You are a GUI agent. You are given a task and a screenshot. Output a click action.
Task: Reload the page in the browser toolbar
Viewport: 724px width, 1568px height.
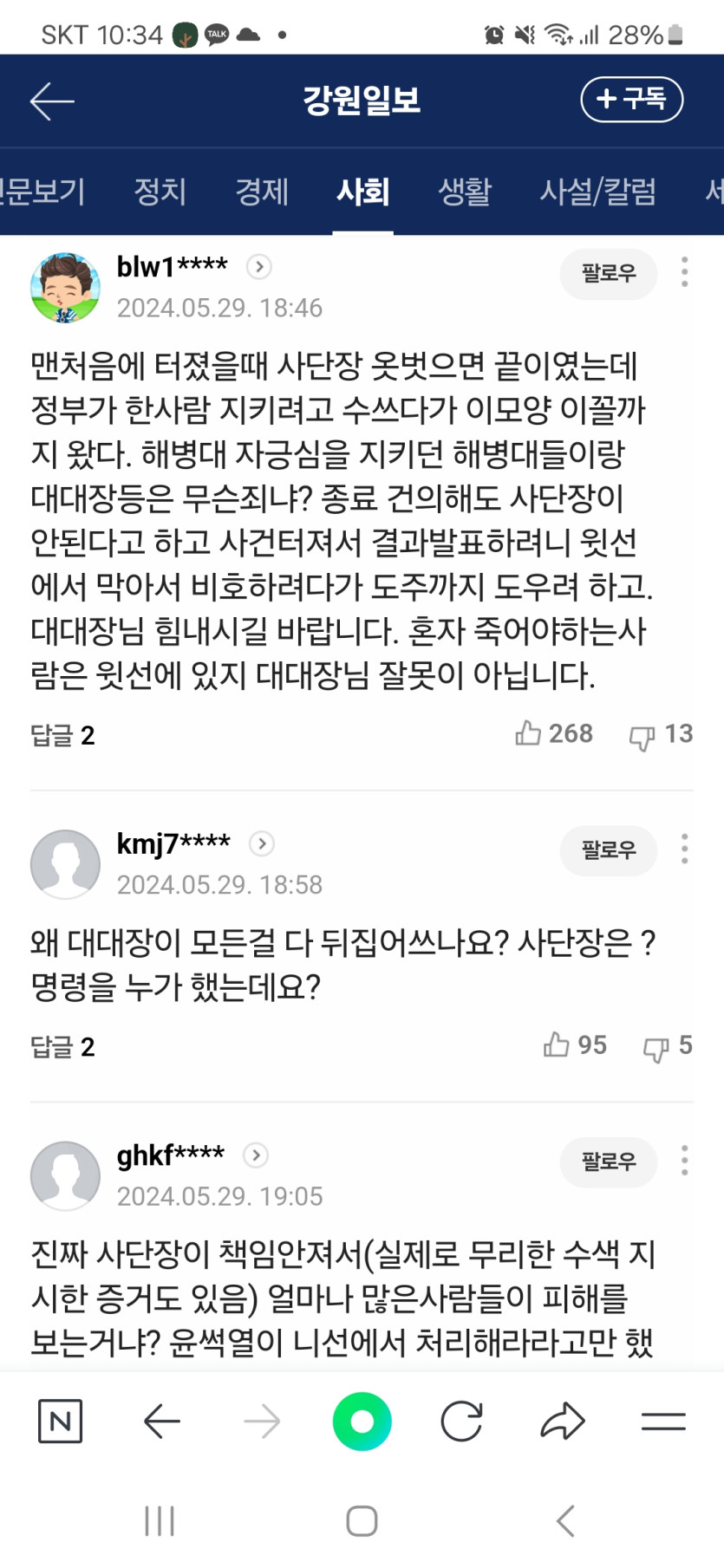[461, 1421]
